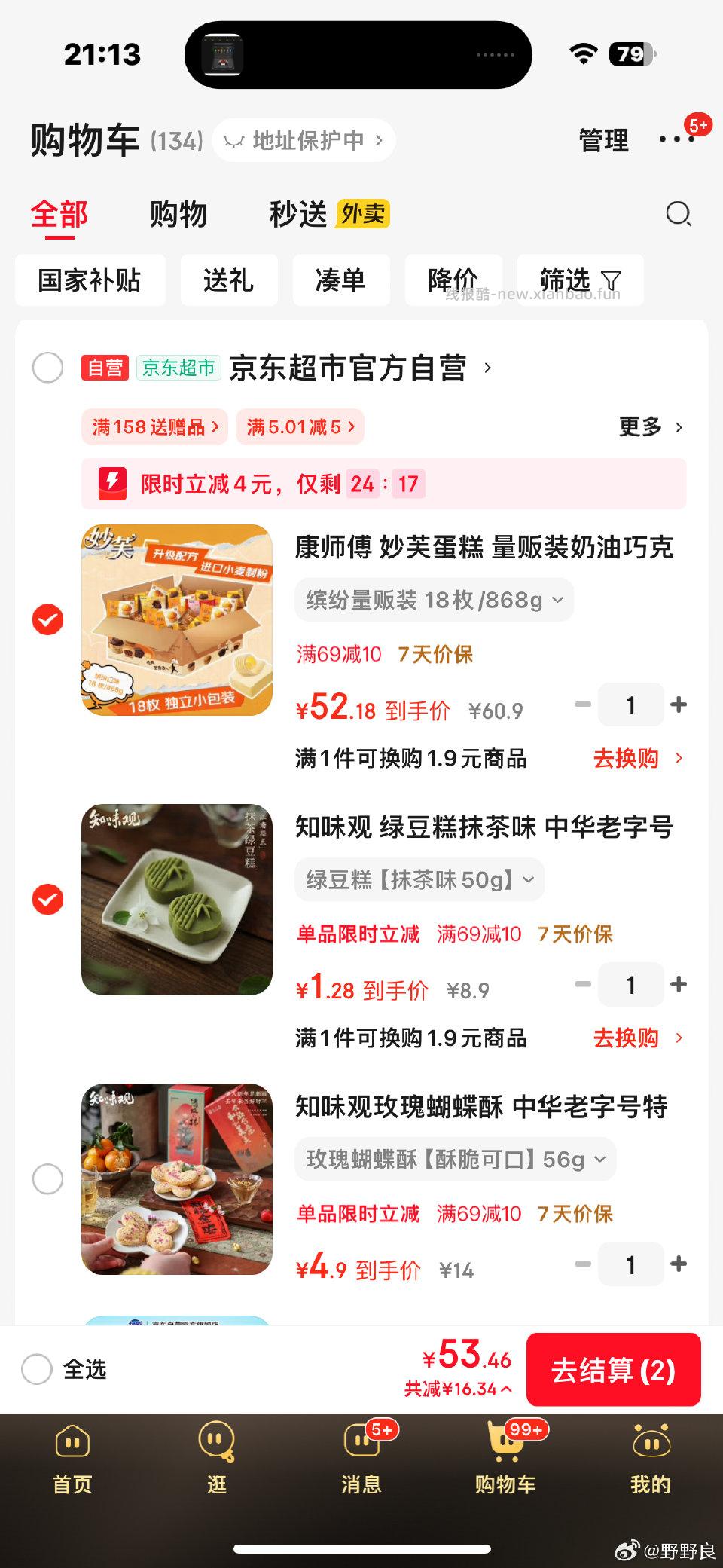Switch to the 秒送 tab

(297, 215)
